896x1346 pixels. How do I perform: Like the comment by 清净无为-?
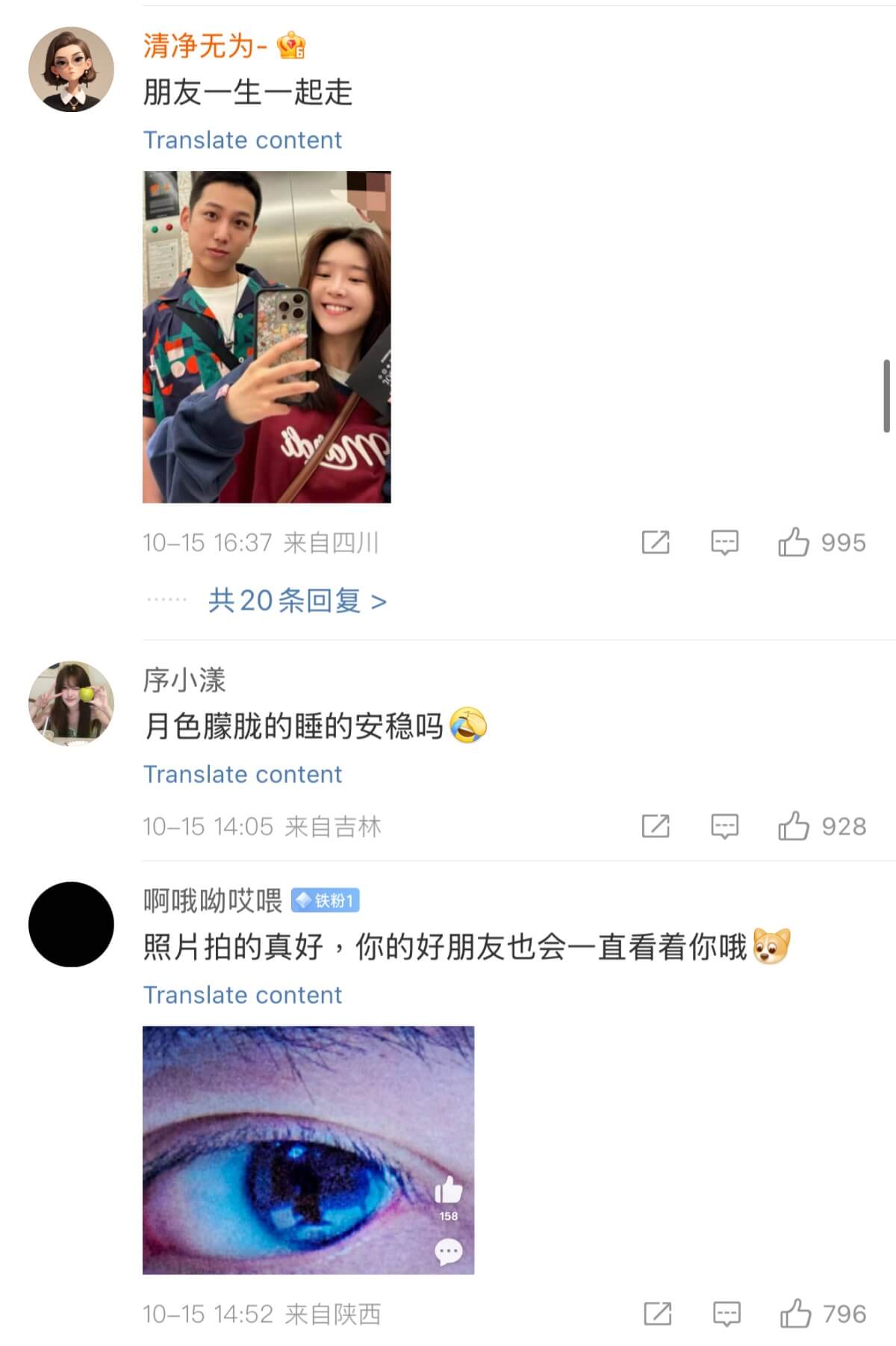point(794,542)
